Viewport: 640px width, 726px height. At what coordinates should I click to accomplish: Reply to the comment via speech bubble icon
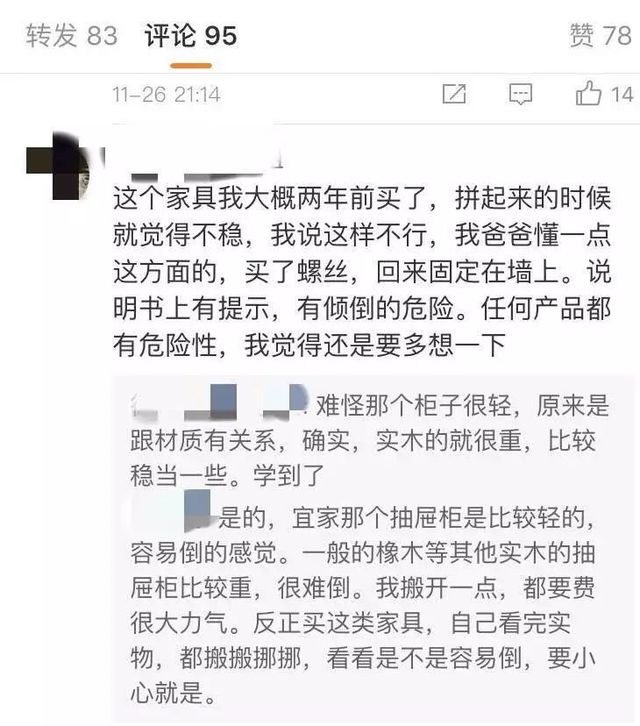click(x=520, y=95)
